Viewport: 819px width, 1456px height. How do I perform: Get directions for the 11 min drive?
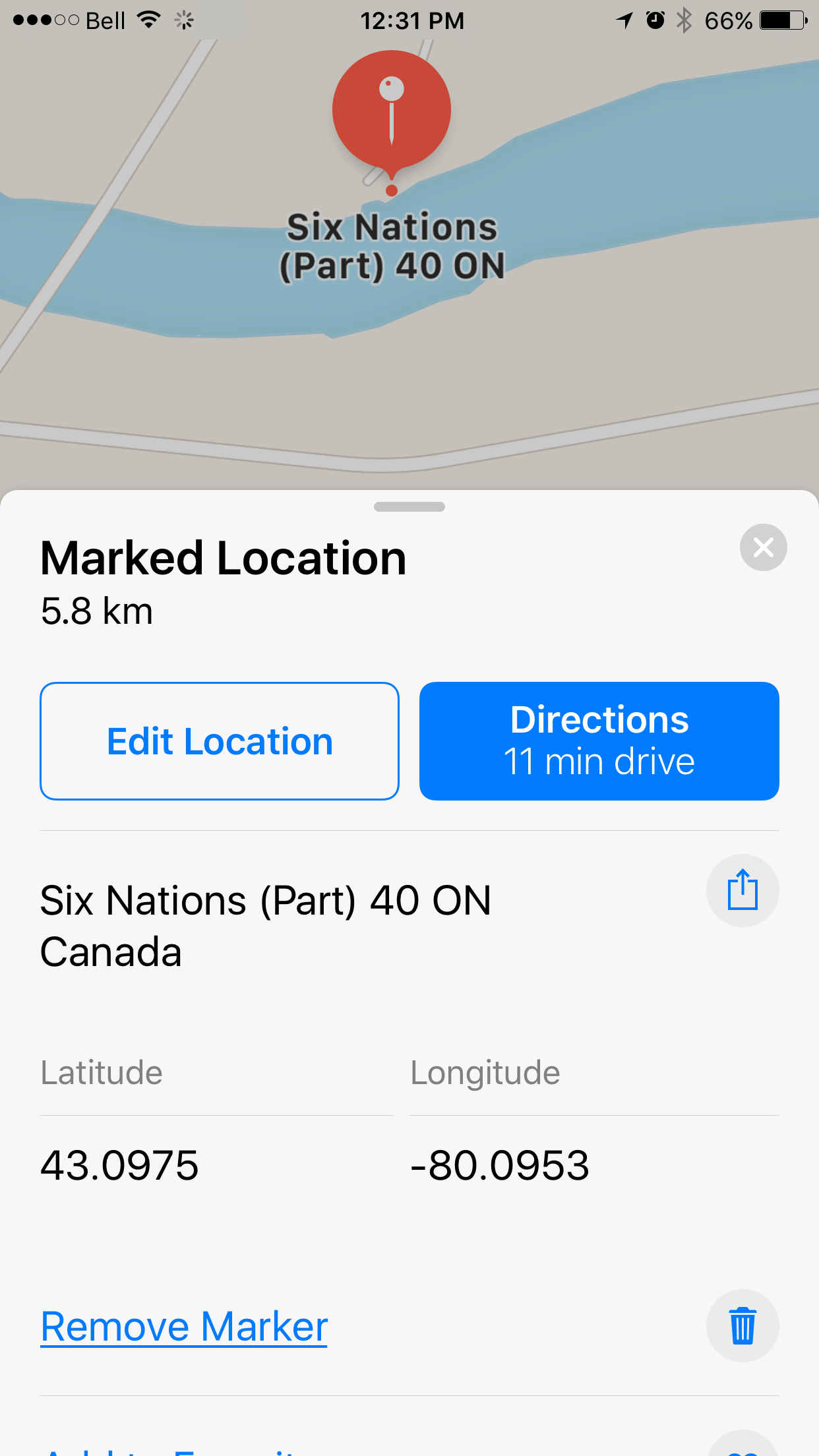[x=599, y=741]
